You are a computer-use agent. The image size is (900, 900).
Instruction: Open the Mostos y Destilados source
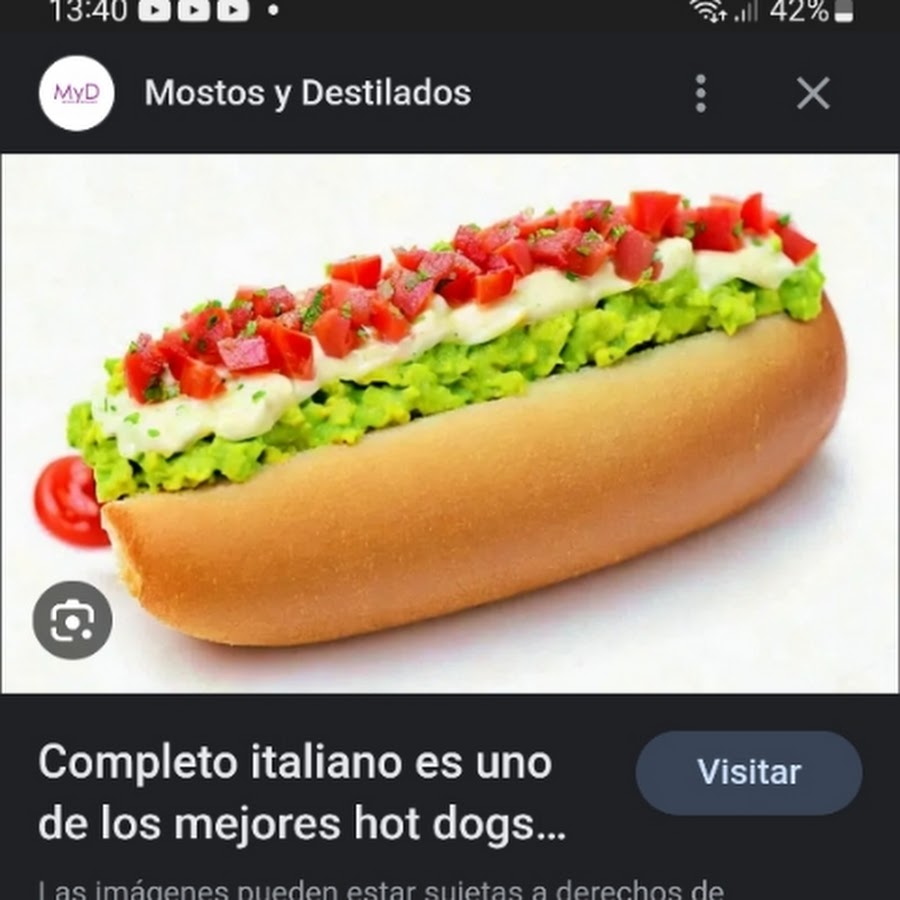tap(307, 93)
